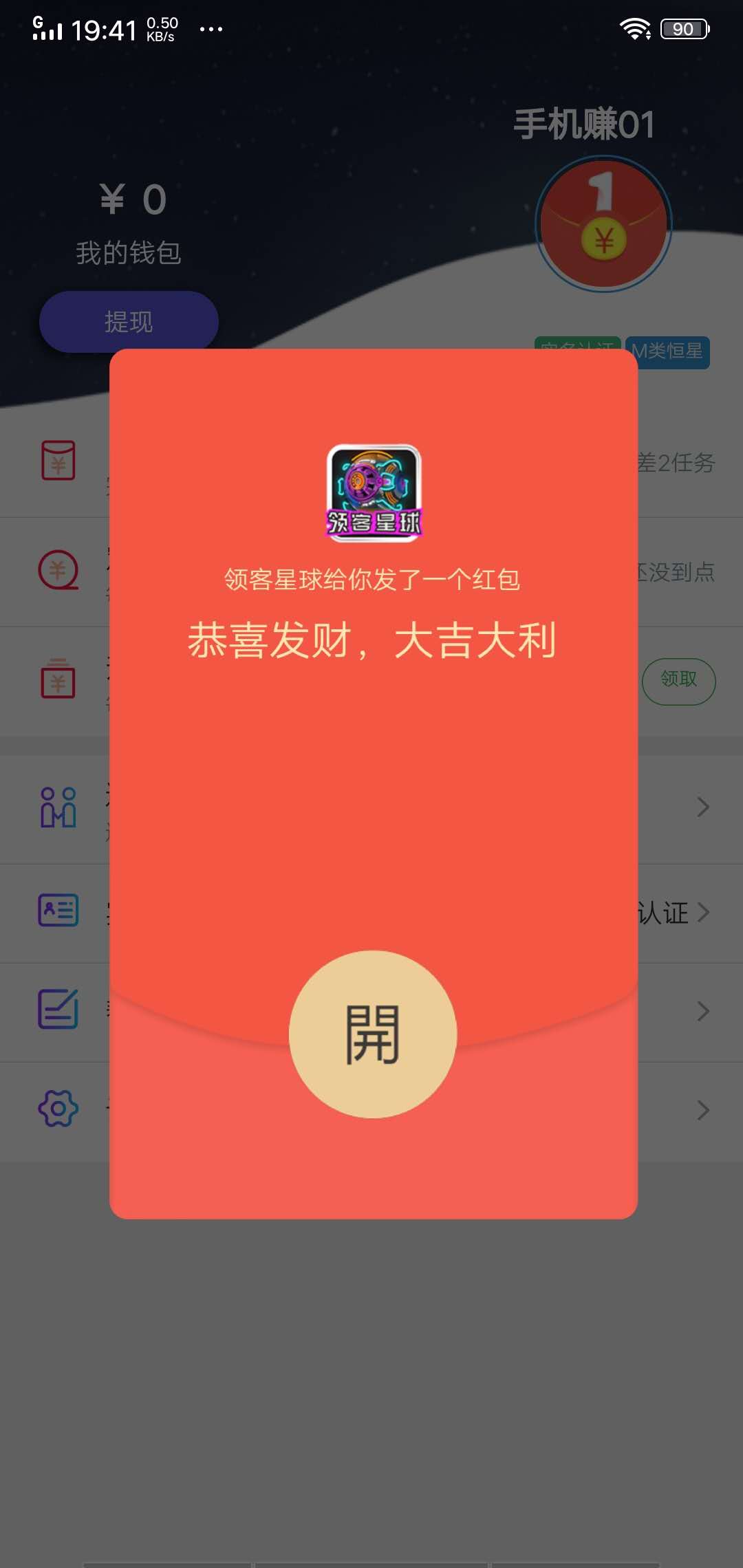
Task: Tap the Wi-Fi status icon
Action: (636, 29)
